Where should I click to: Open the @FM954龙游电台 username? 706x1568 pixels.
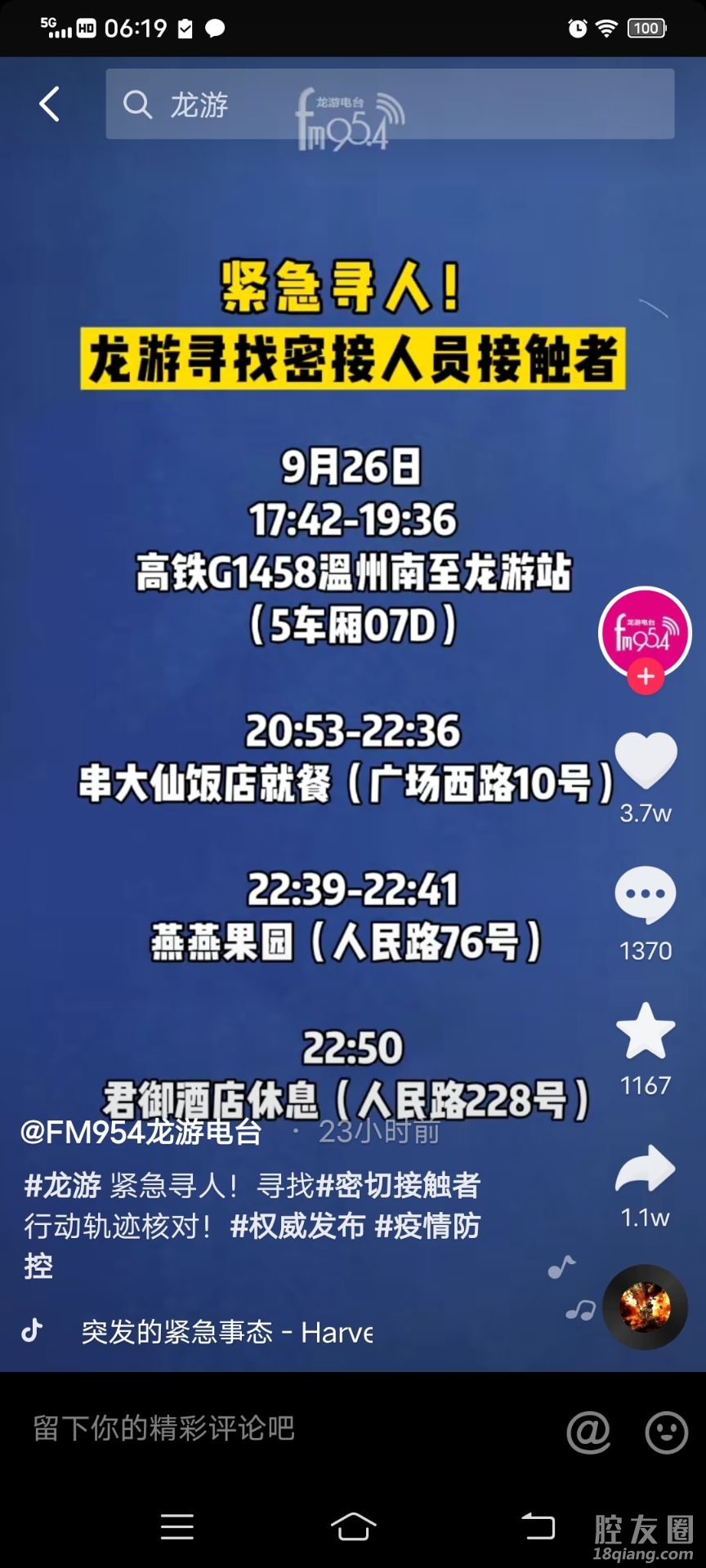(141, 1132)
